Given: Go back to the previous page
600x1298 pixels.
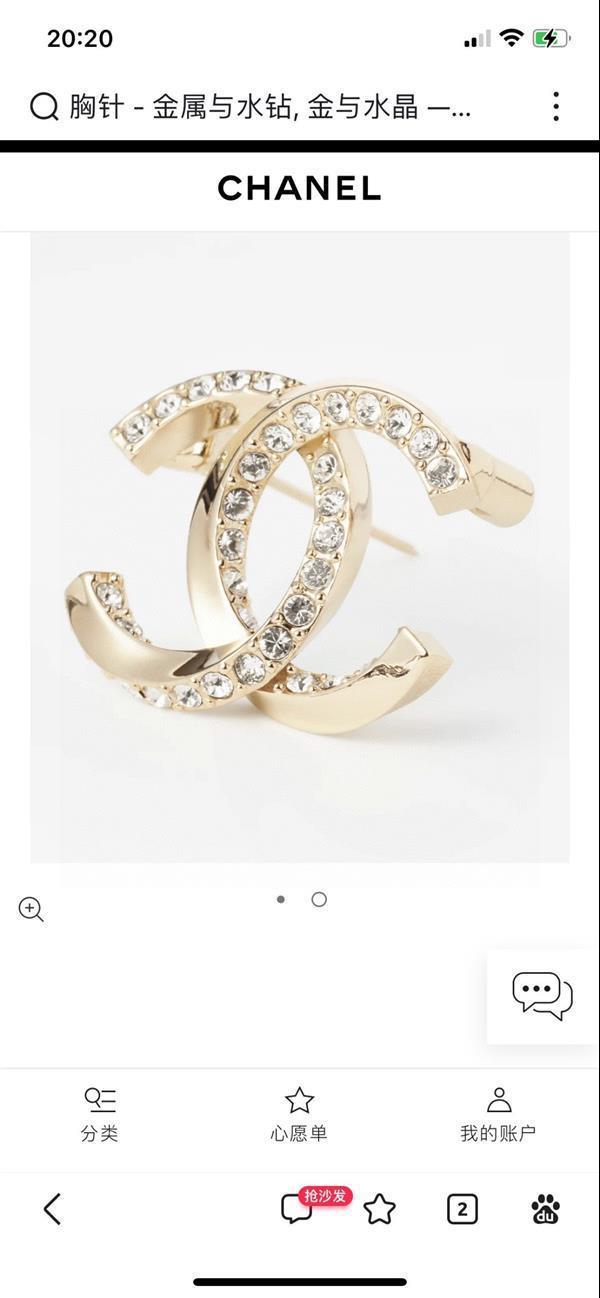Looking at the screenshot, I should (x=53, y=1209).
